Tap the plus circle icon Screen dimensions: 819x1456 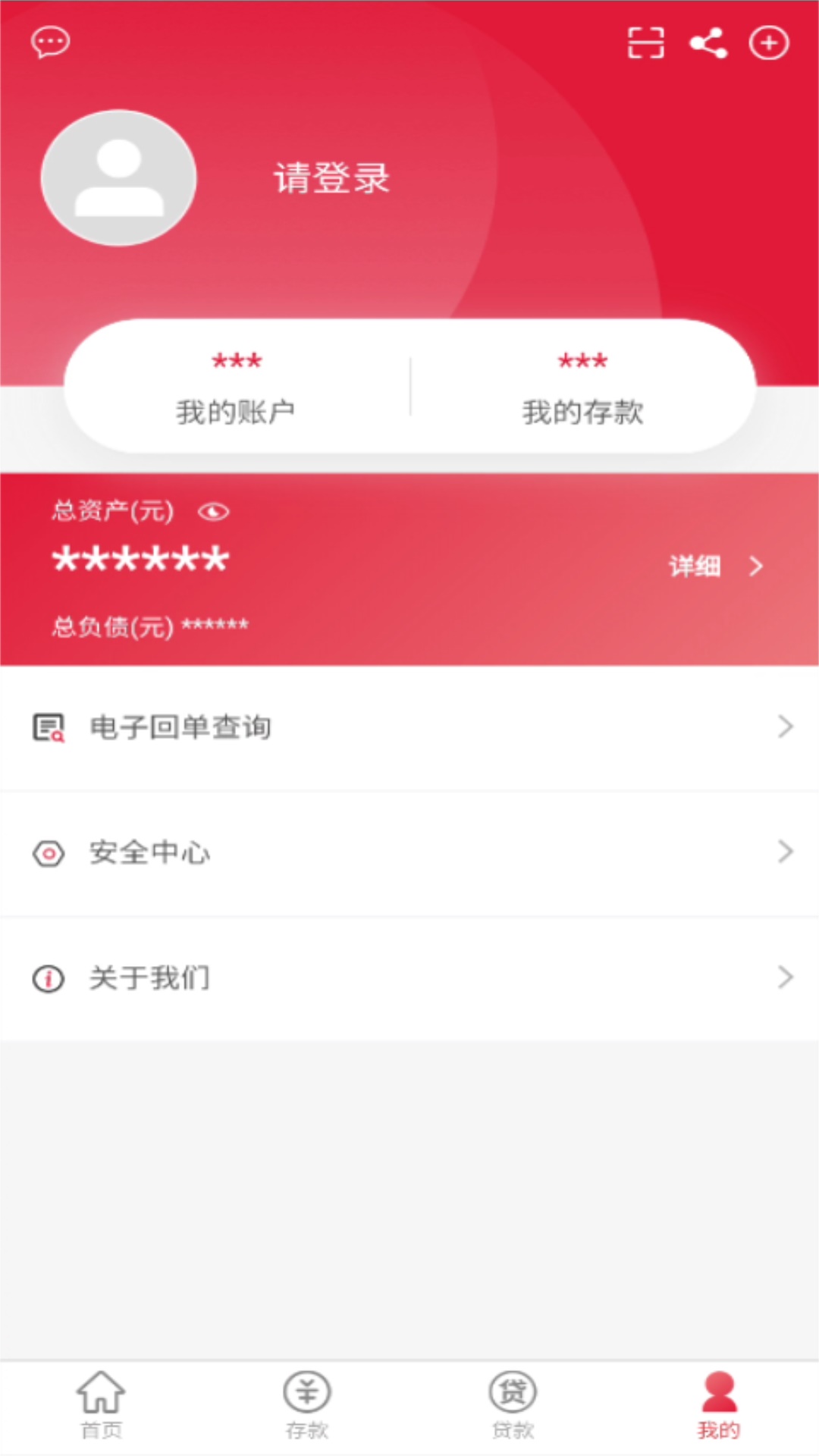pyautogui.click(x=769, y=42)
